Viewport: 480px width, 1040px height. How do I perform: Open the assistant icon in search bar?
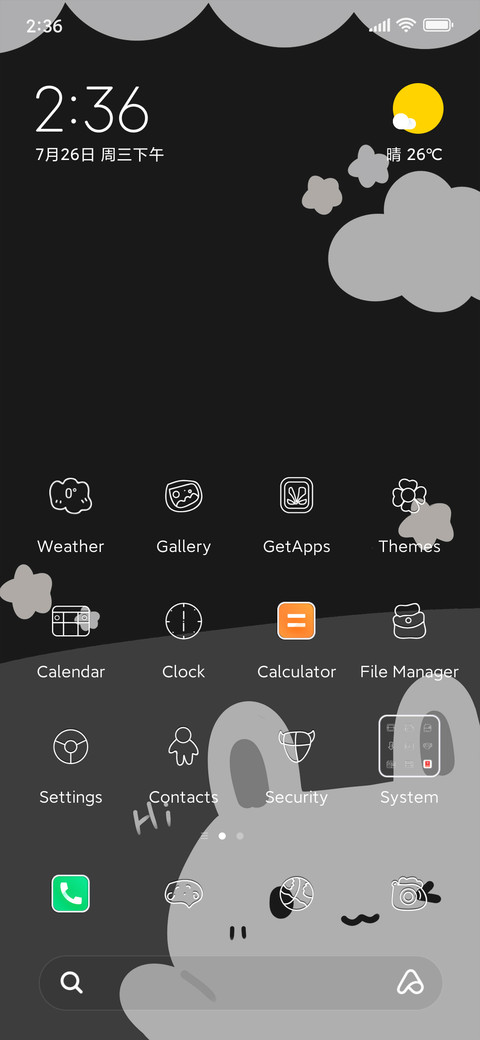point(410,982)
